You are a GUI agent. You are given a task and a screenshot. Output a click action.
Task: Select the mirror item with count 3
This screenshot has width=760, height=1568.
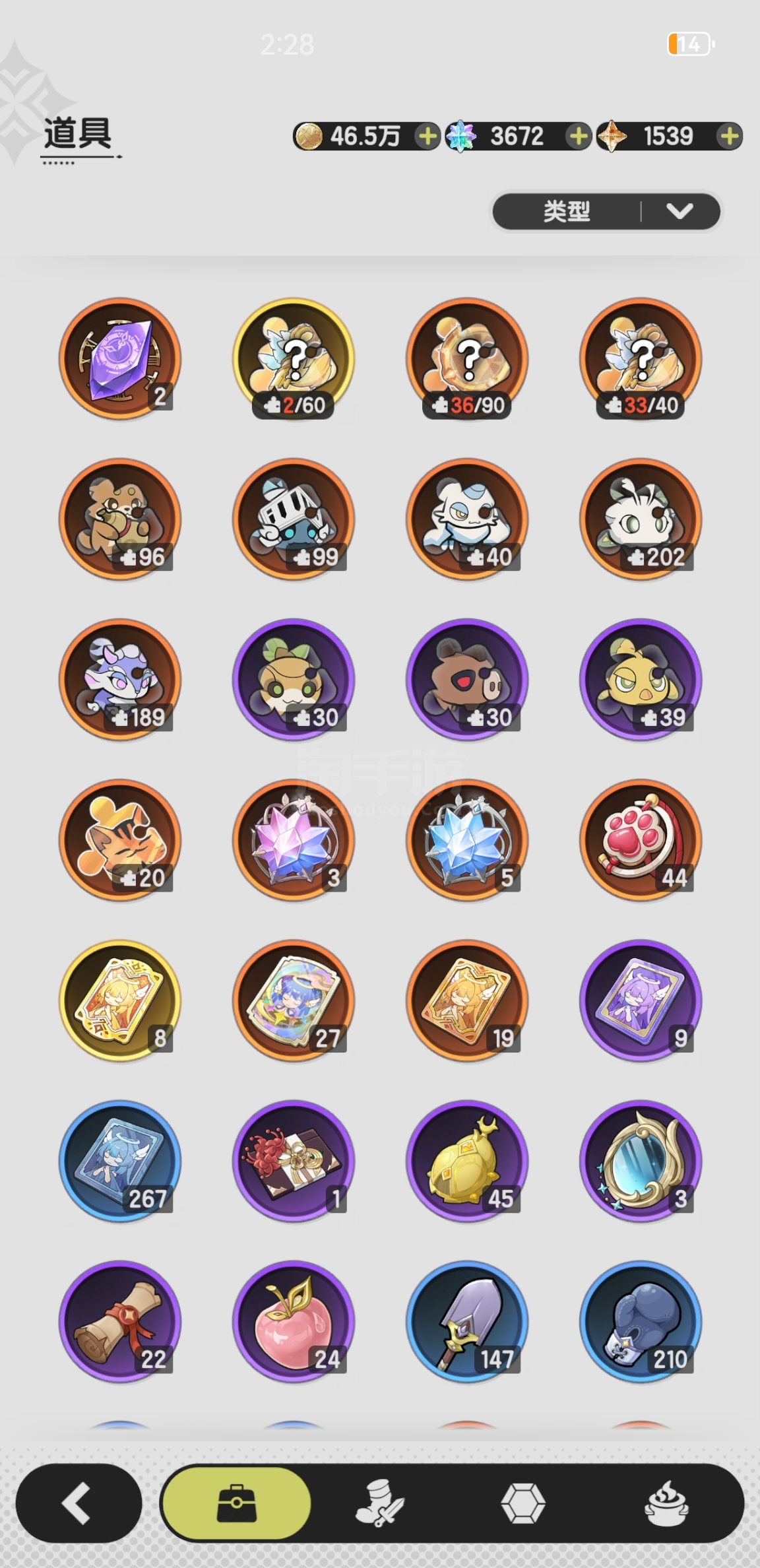coord(641,1161)
